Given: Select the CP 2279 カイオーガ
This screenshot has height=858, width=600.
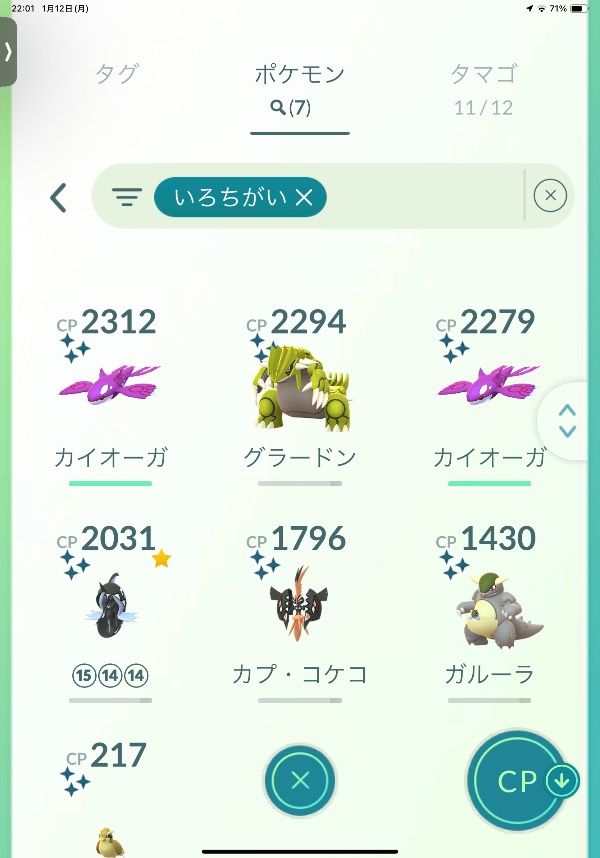Looking at the screenshot, I should coord(490,390).
